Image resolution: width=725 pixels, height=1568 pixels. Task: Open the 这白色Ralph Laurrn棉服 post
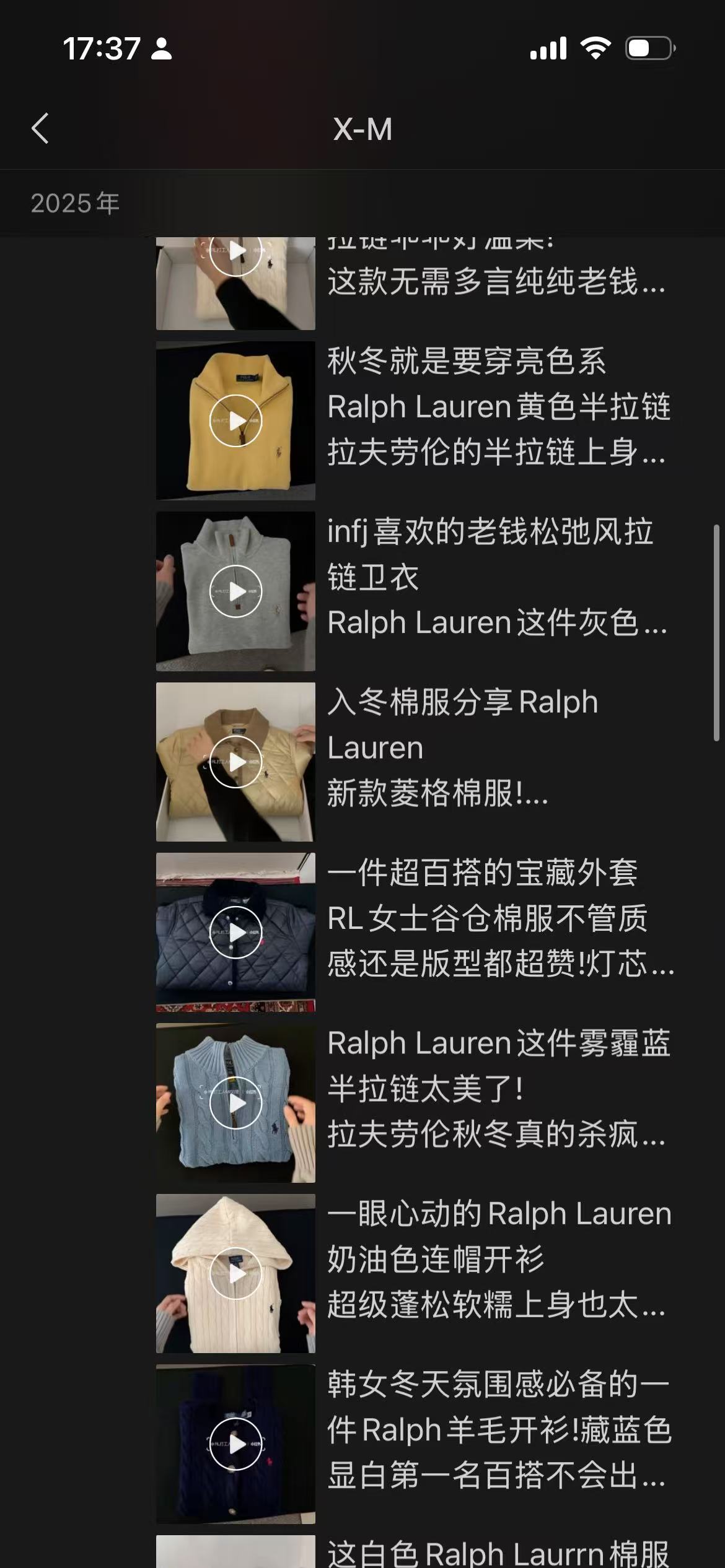pyautogui.click(x=496, y=1553)
